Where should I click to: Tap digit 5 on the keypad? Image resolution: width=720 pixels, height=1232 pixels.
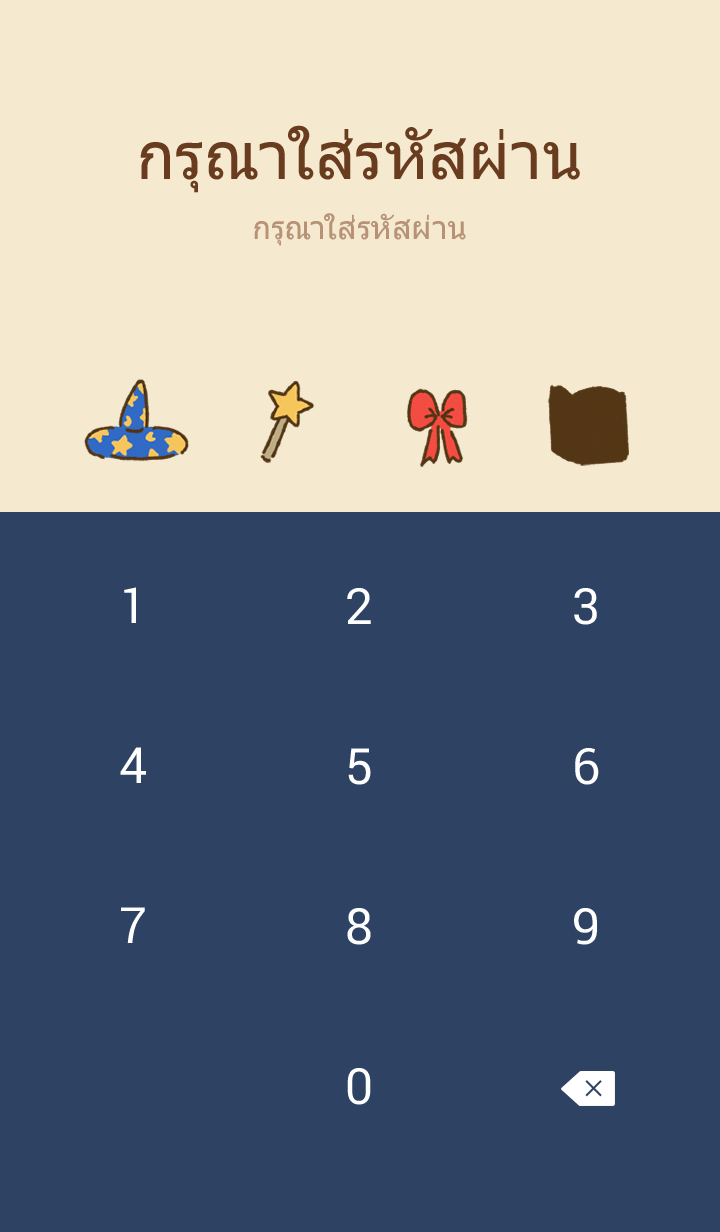tap(359, 767)
